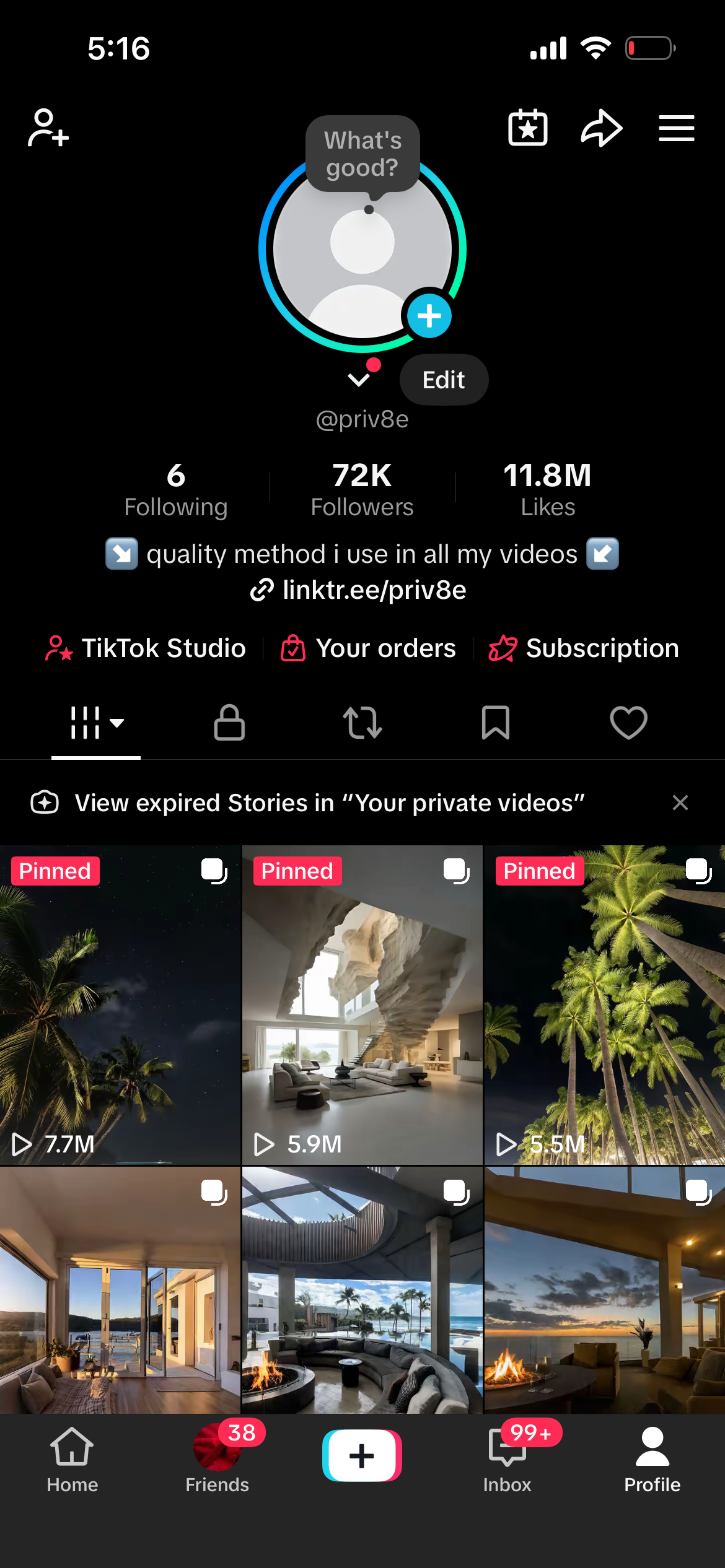This screenshot has height=1568, width=725.
Task: Switch to the reposts tab
Action: coord(362,723)
